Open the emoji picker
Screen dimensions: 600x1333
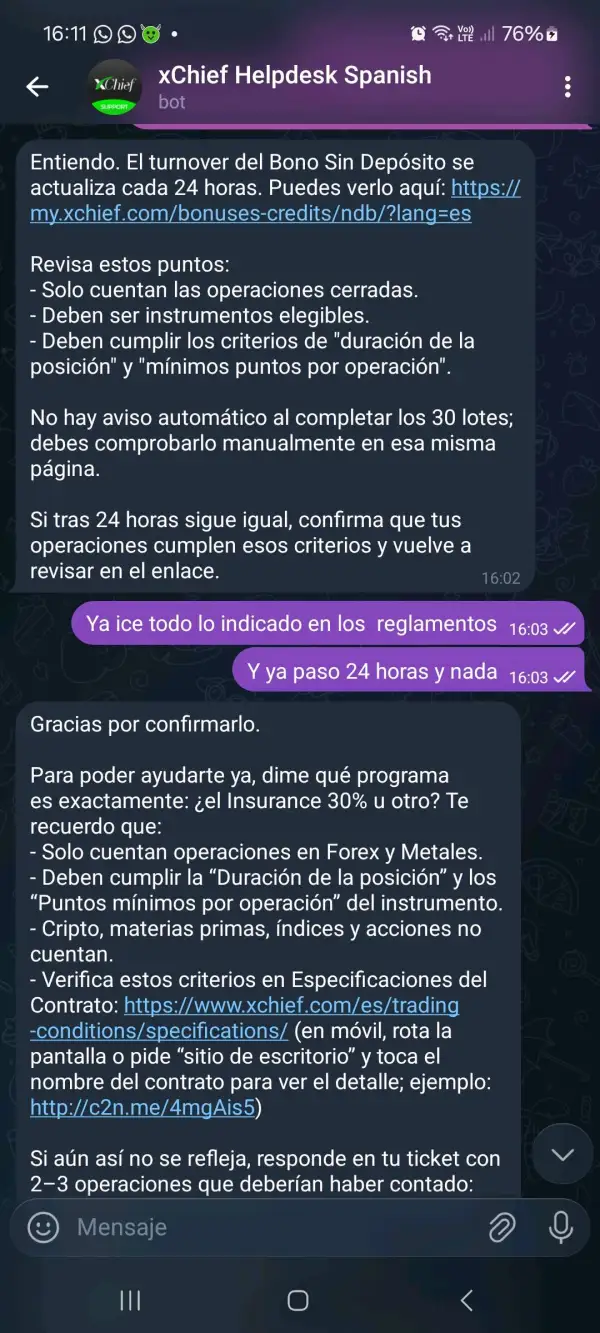(x=43, y=1227)
